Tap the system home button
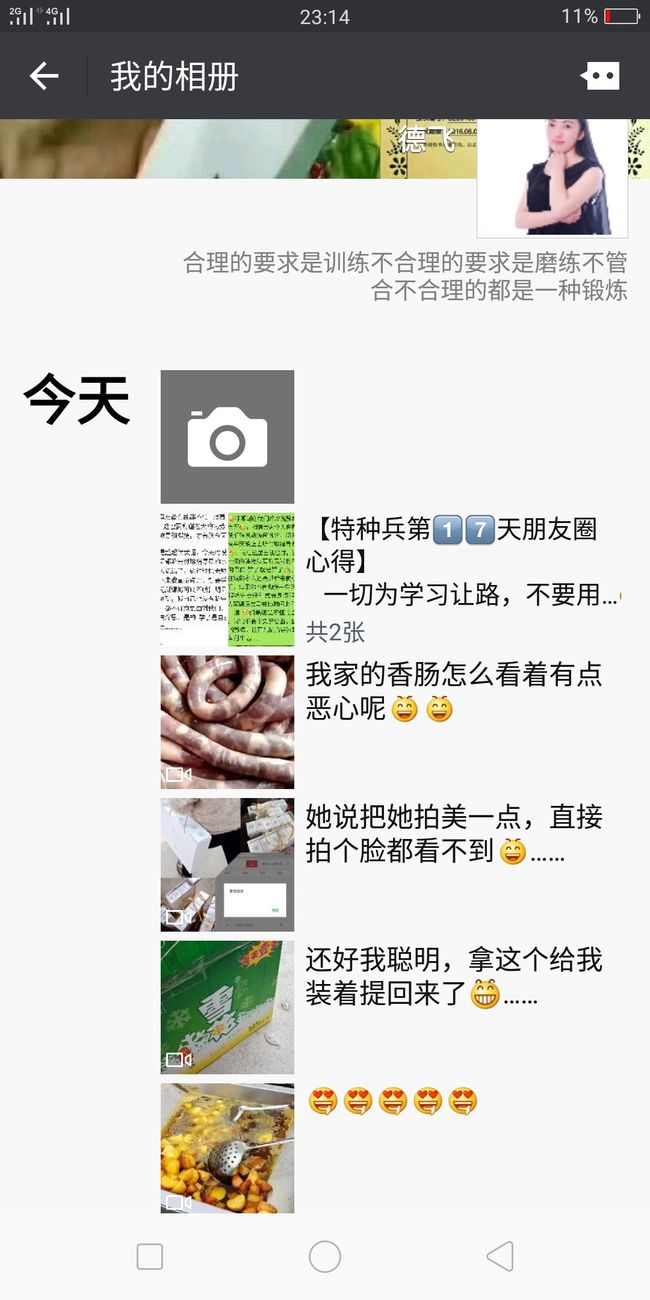Image resolution: width=650 pixels, height=1300 pixels. (325, 1256)
